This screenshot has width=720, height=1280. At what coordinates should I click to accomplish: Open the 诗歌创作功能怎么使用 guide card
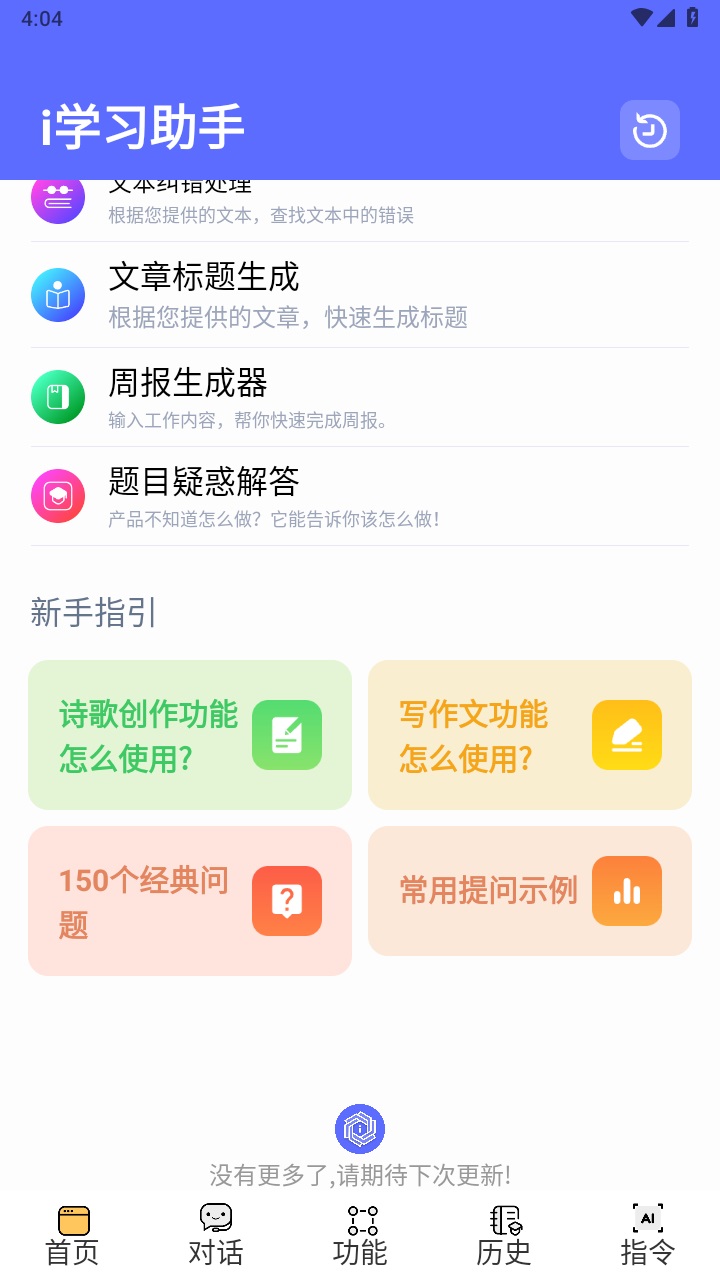tap(190, 734)
